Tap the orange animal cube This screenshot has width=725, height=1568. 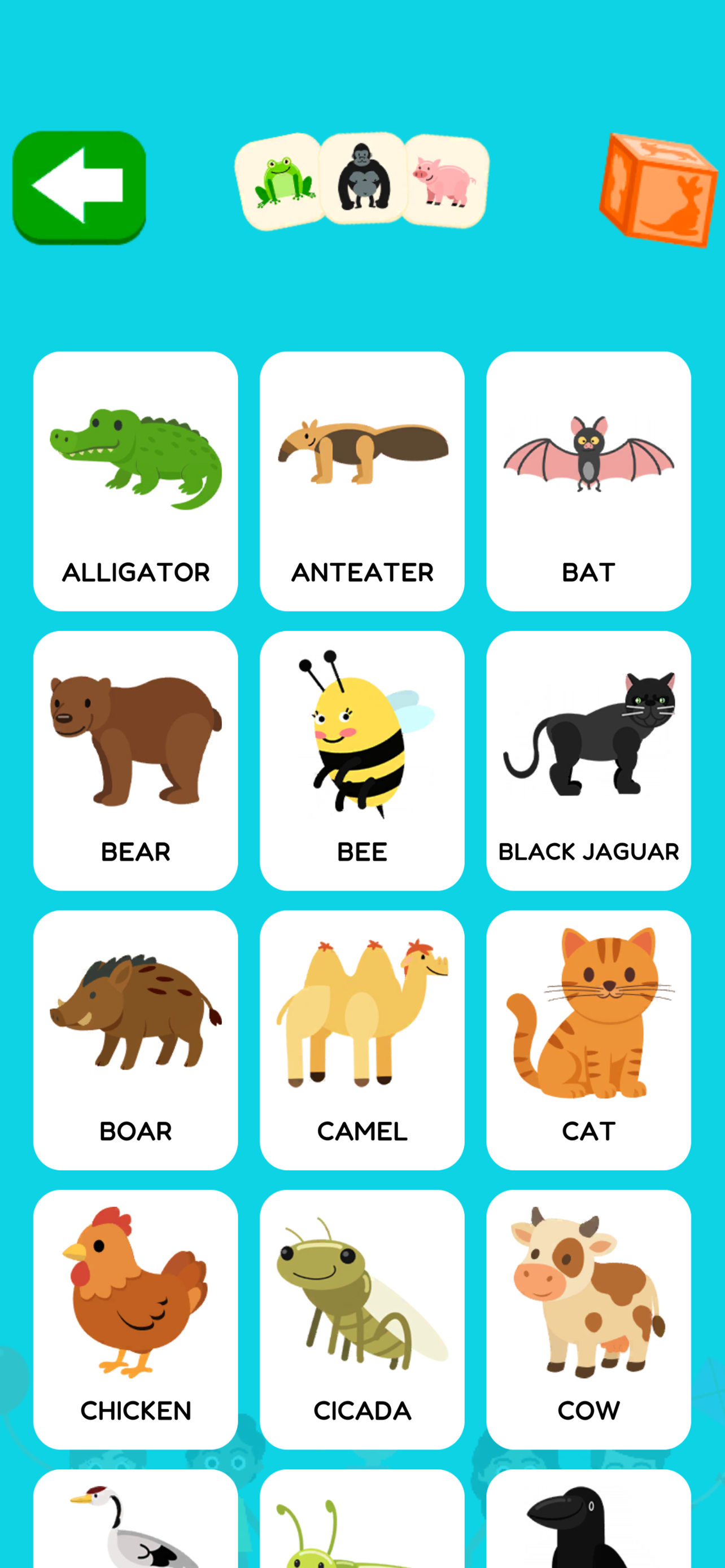coord(658,190)
